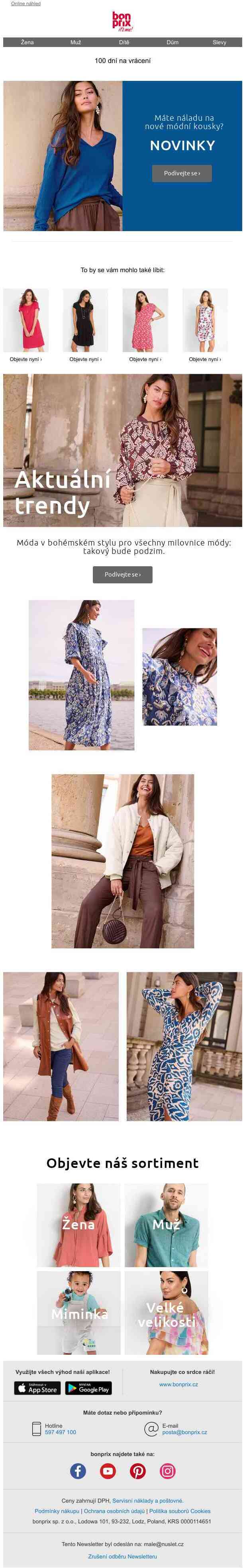Tap Podívejte se under NOVINKY
Viewport: 243px width, 1568px height.
coord(182,173)
